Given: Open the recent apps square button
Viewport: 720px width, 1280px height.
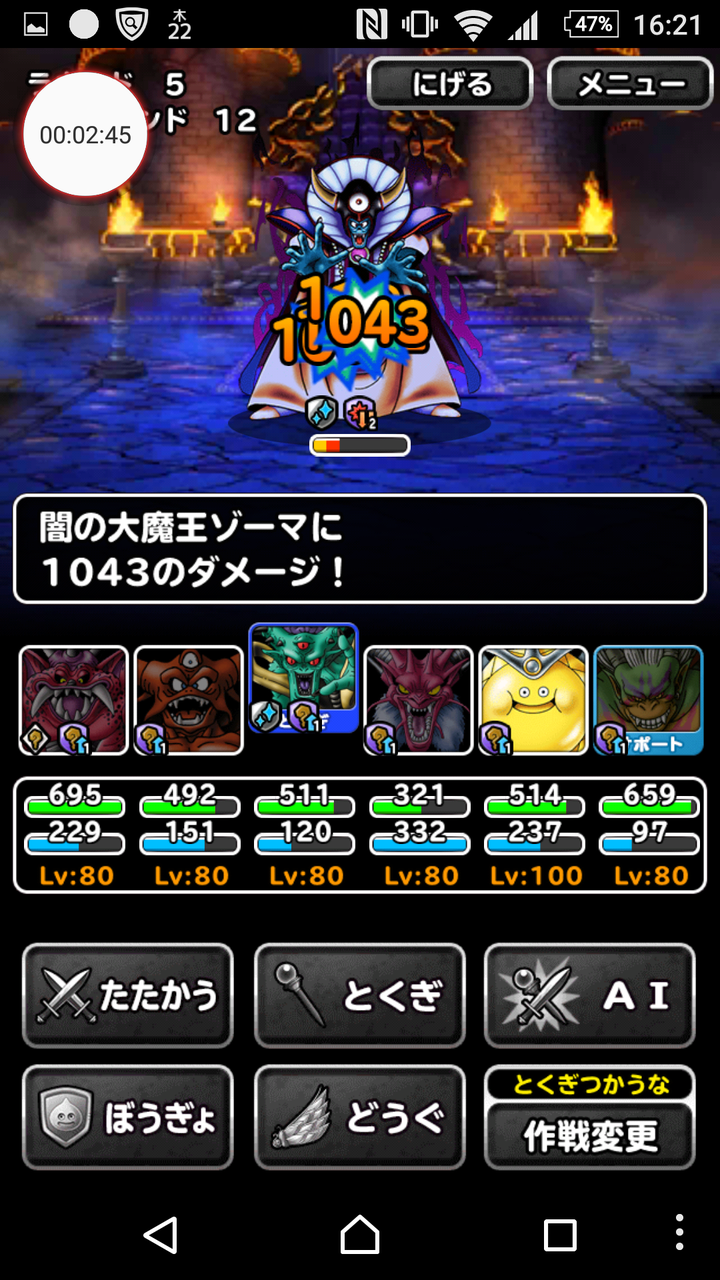Looking at the screenshot, I should pos(560,1234).
